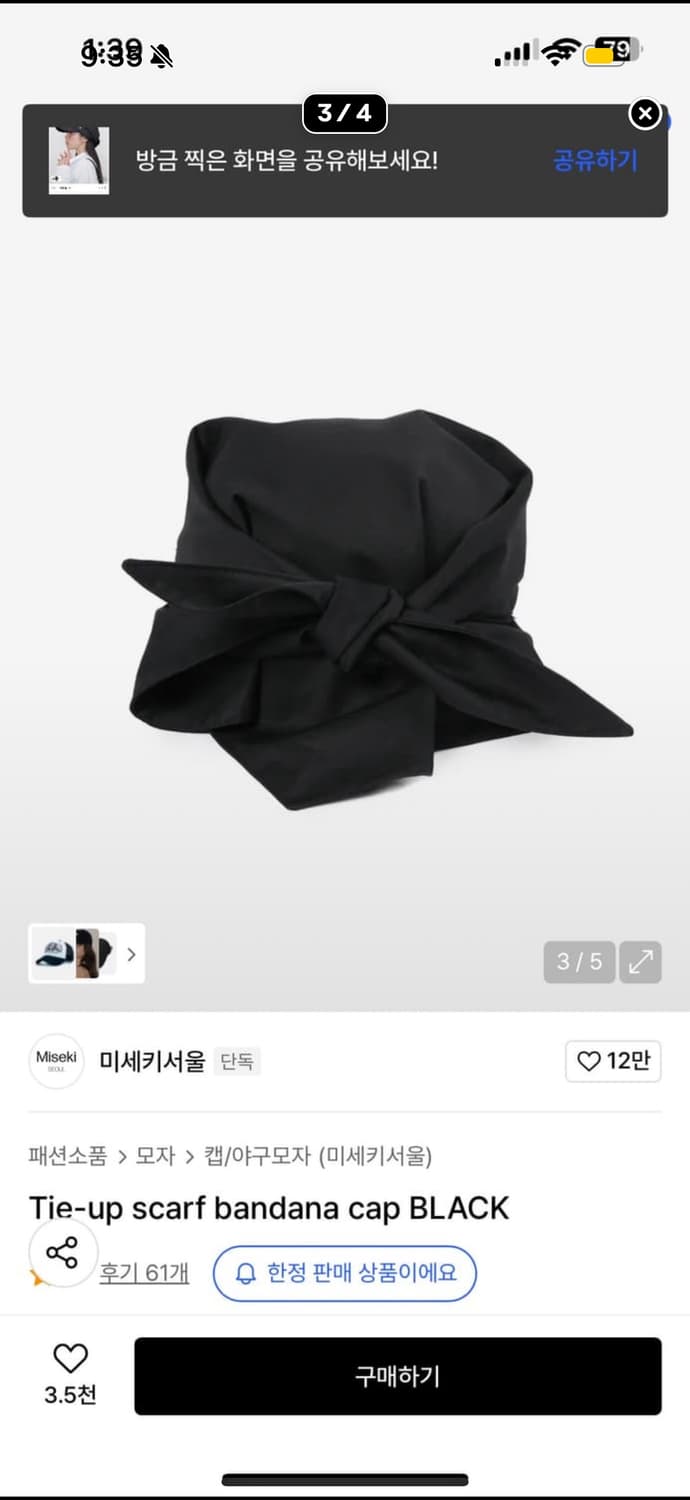Screen dimensions: 690x1500
Task: Open the related product thumbnails preview
Action: [x=86, y=953]
